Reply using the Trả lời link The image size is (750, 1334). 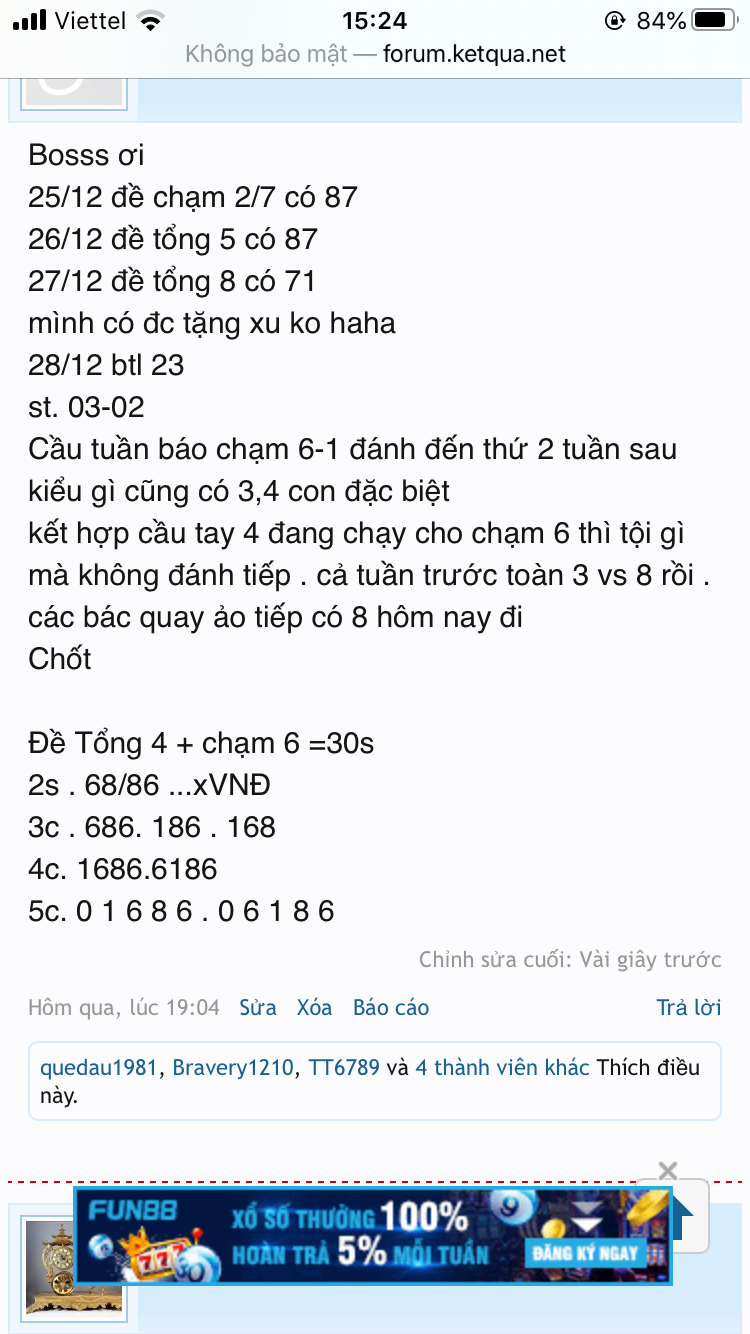pyautogui.click(x=688, y=1008)
